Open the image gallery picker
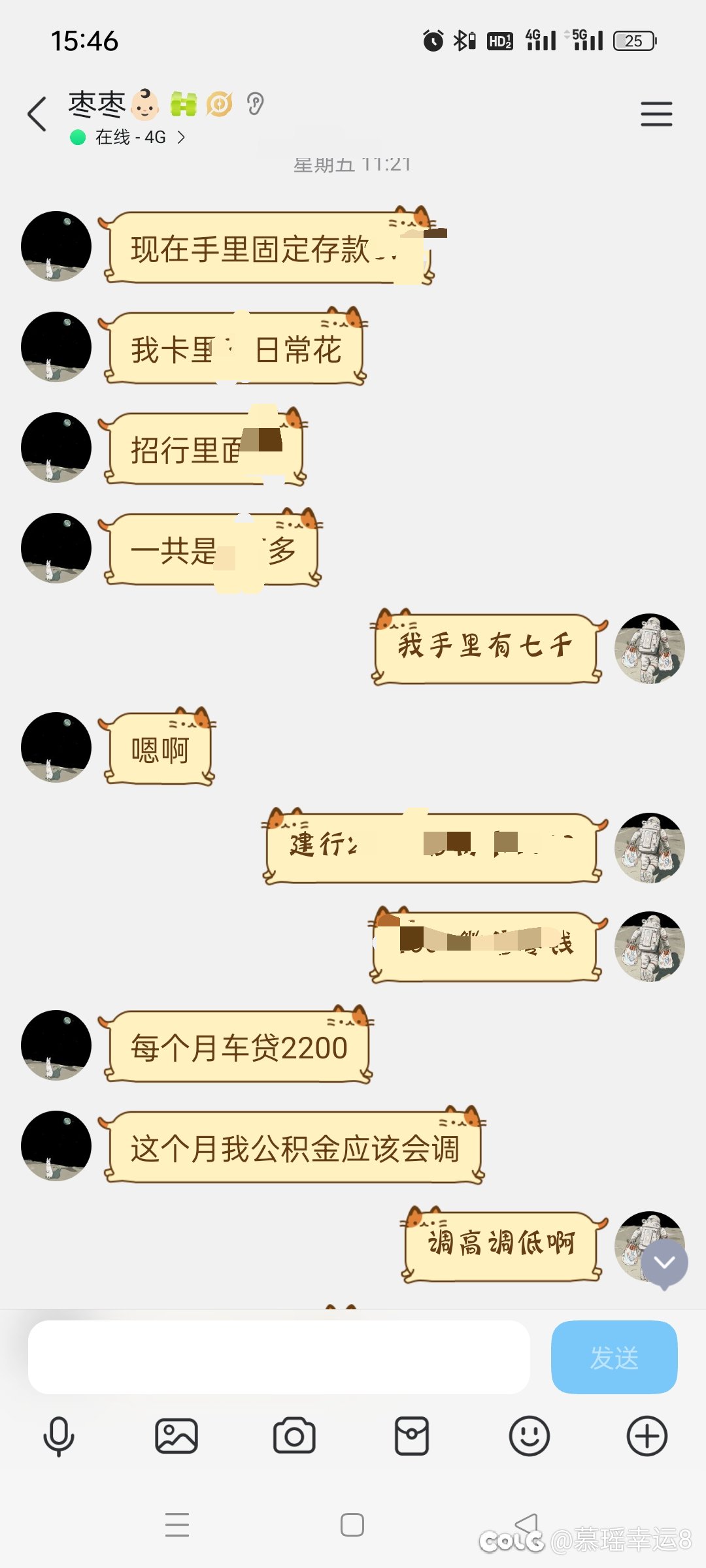 (x=176, y=1436)
